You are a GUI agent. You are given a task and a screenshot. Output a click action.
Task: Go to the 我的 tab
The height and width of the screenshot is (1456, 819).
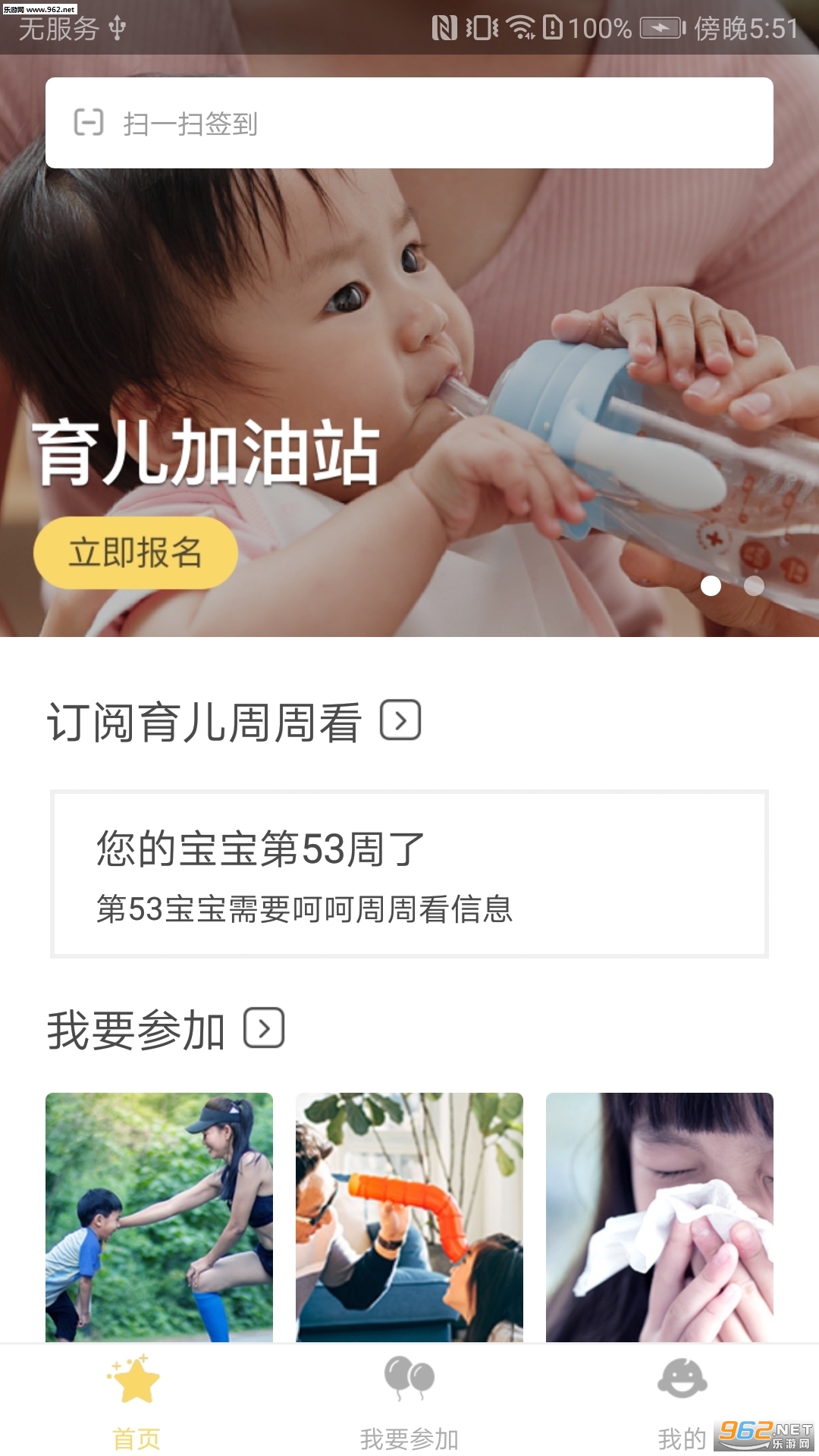point(682,1401)
